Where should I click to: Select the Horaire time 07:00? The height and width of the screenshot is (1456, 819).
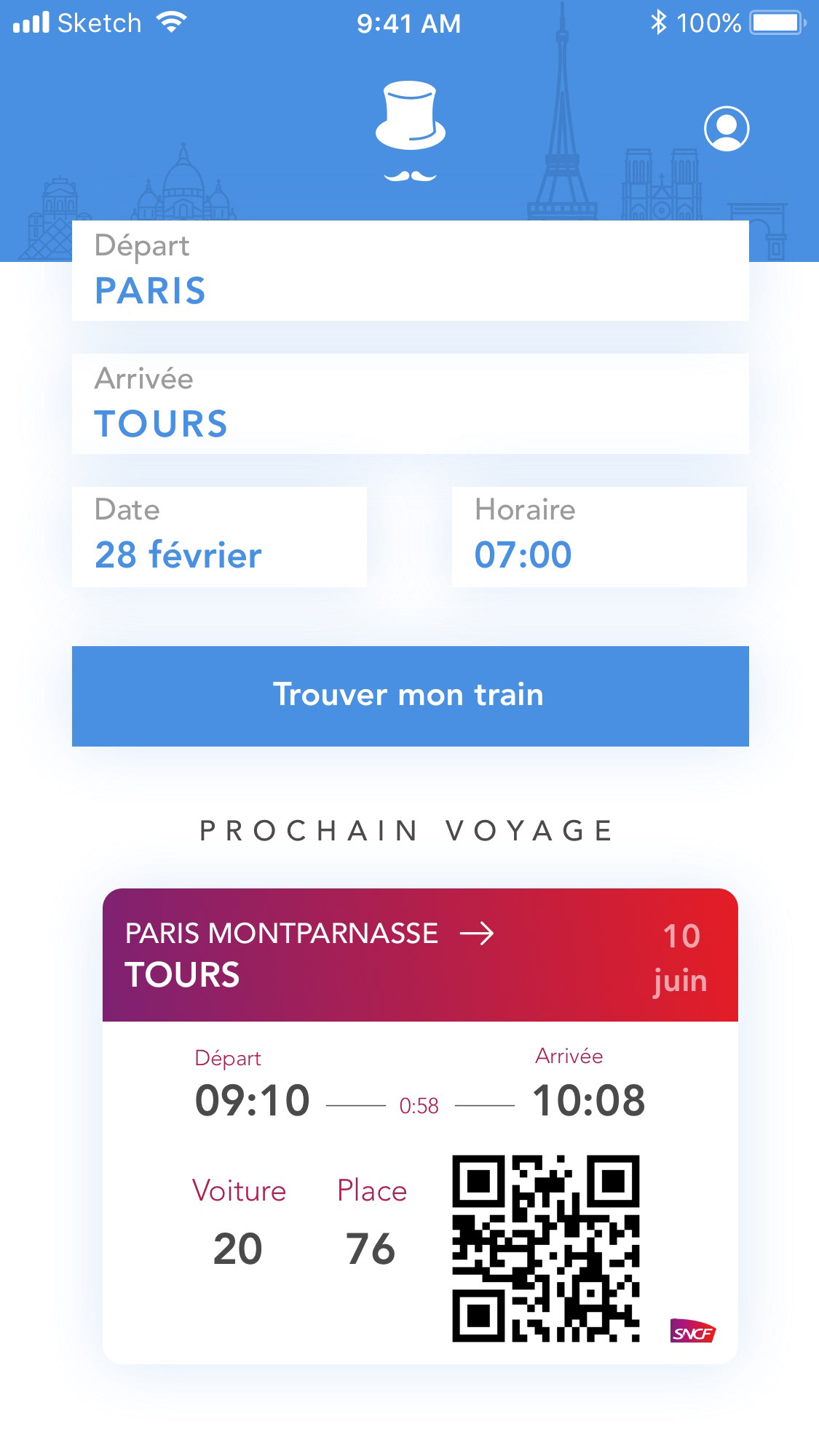[x=599, y=537]
